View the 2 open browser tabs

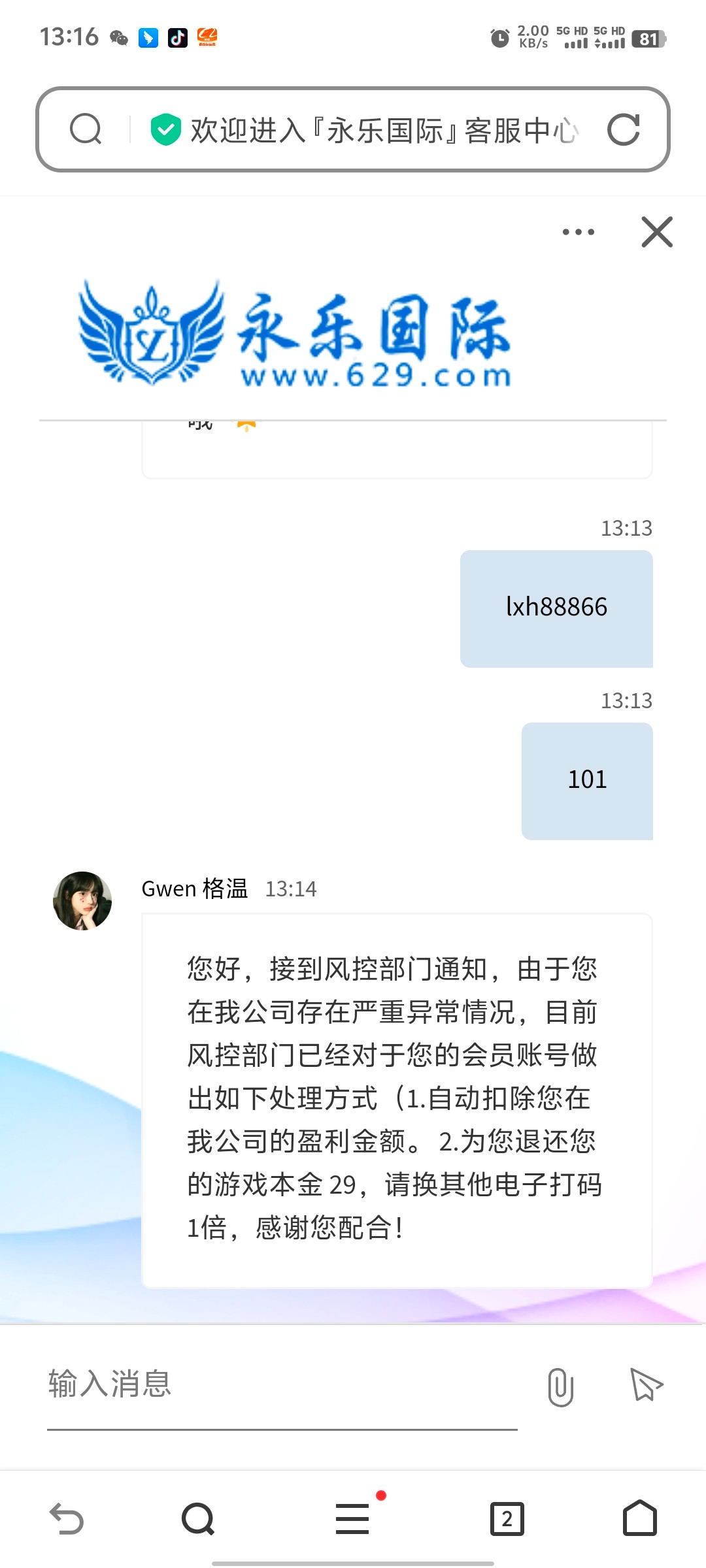507,1518
